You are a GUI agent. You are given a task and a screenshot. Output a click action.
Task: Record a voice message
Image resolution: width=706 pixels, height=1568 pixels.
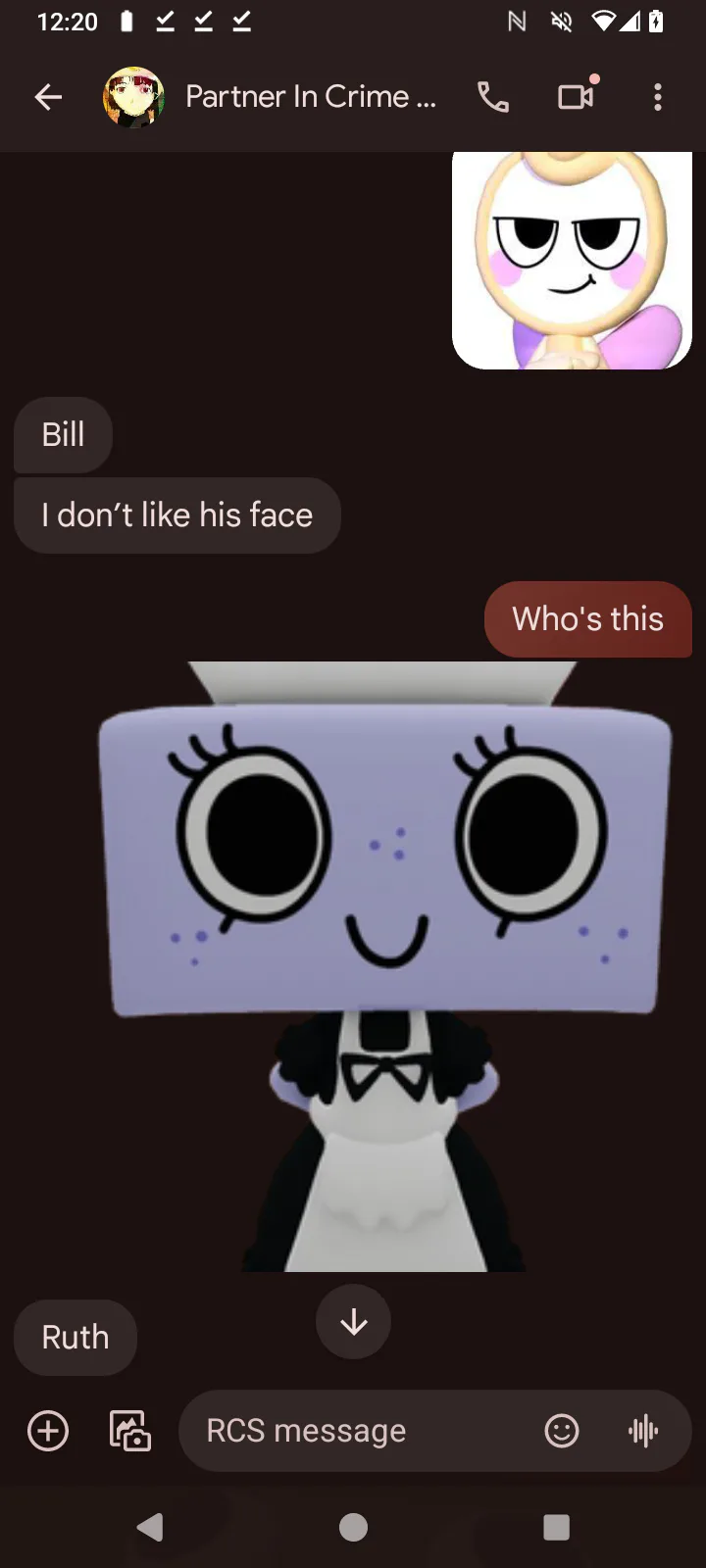tap(643, 1431)
